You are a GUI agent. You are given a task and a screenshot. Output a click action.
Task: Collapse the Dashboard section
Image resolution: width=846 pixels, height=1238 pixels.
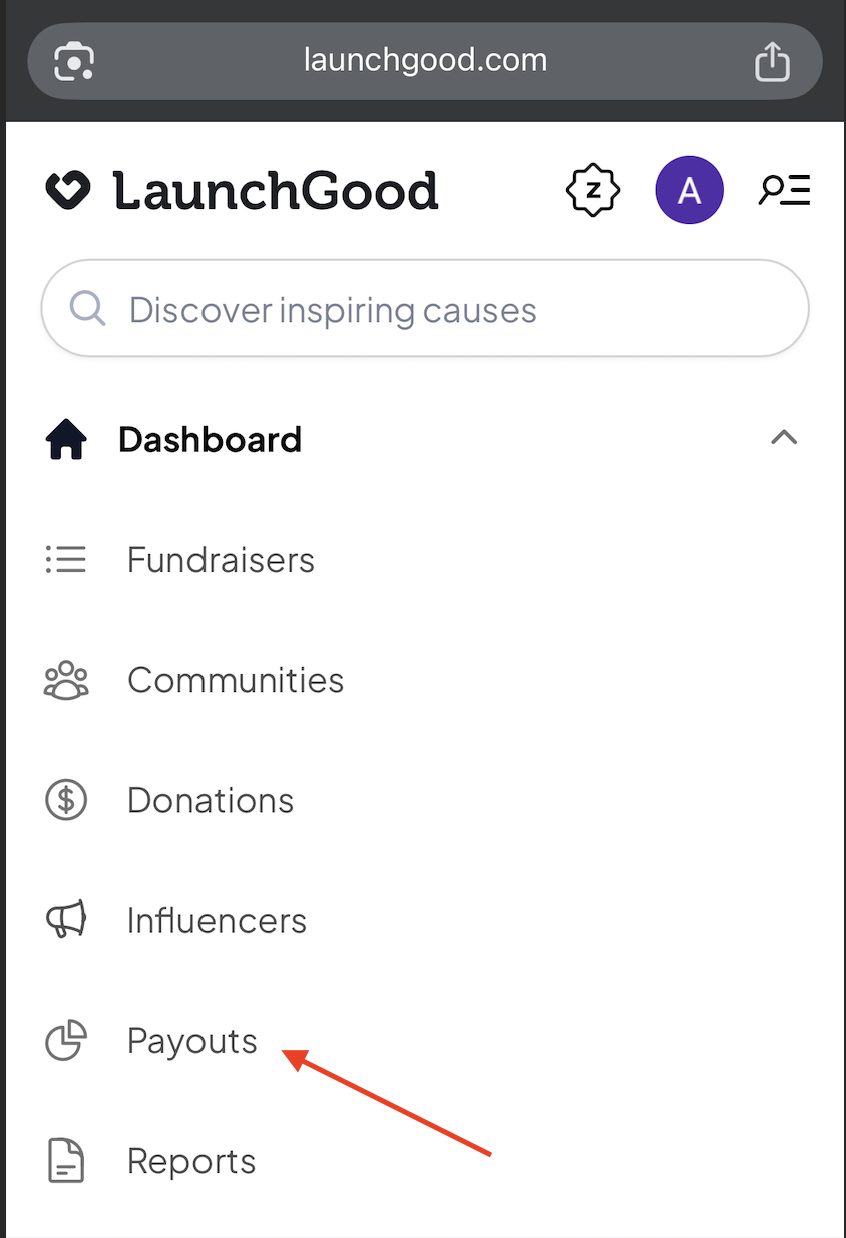(784, 438)
